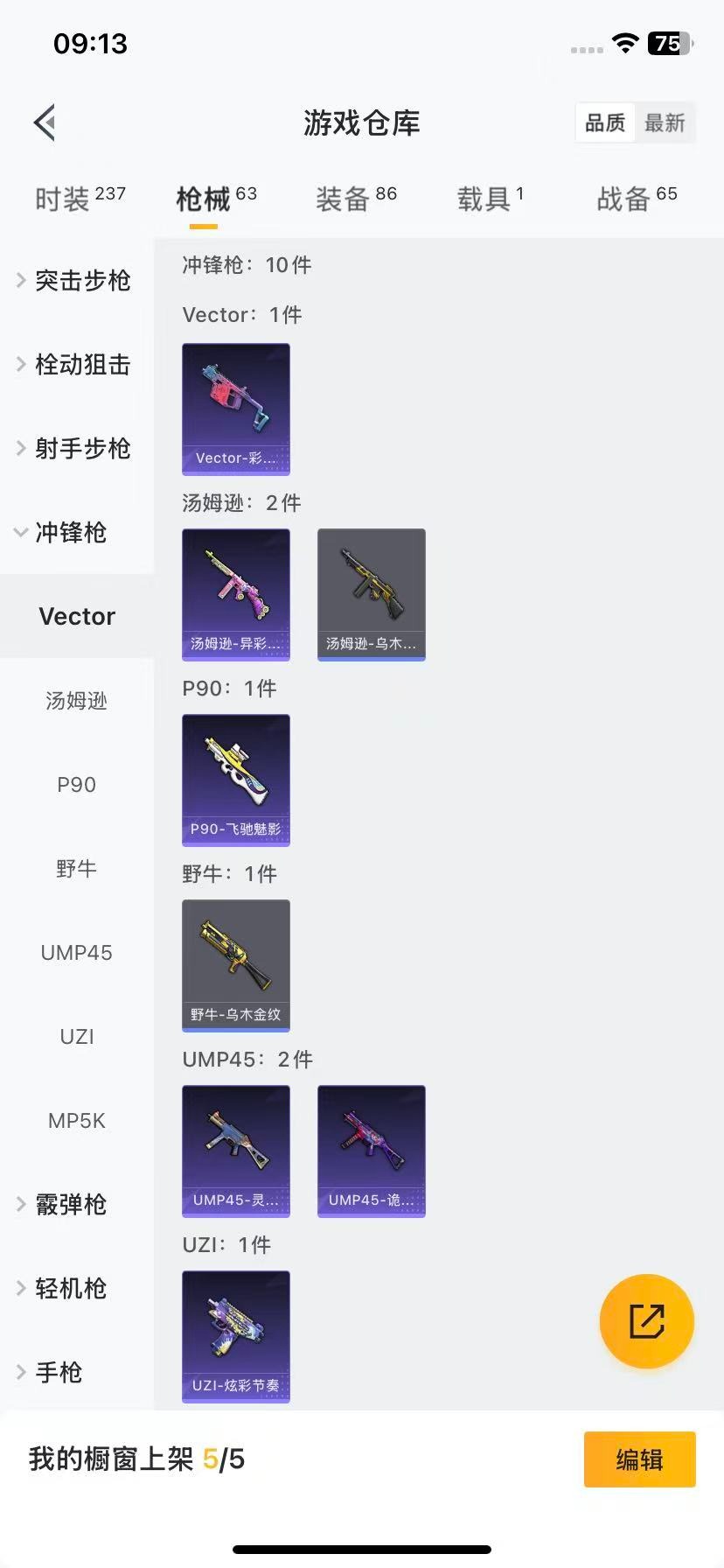Collapse the 冲锋枪 category
The width and height of the screenshot is (724, 1568).
(77, 532)
